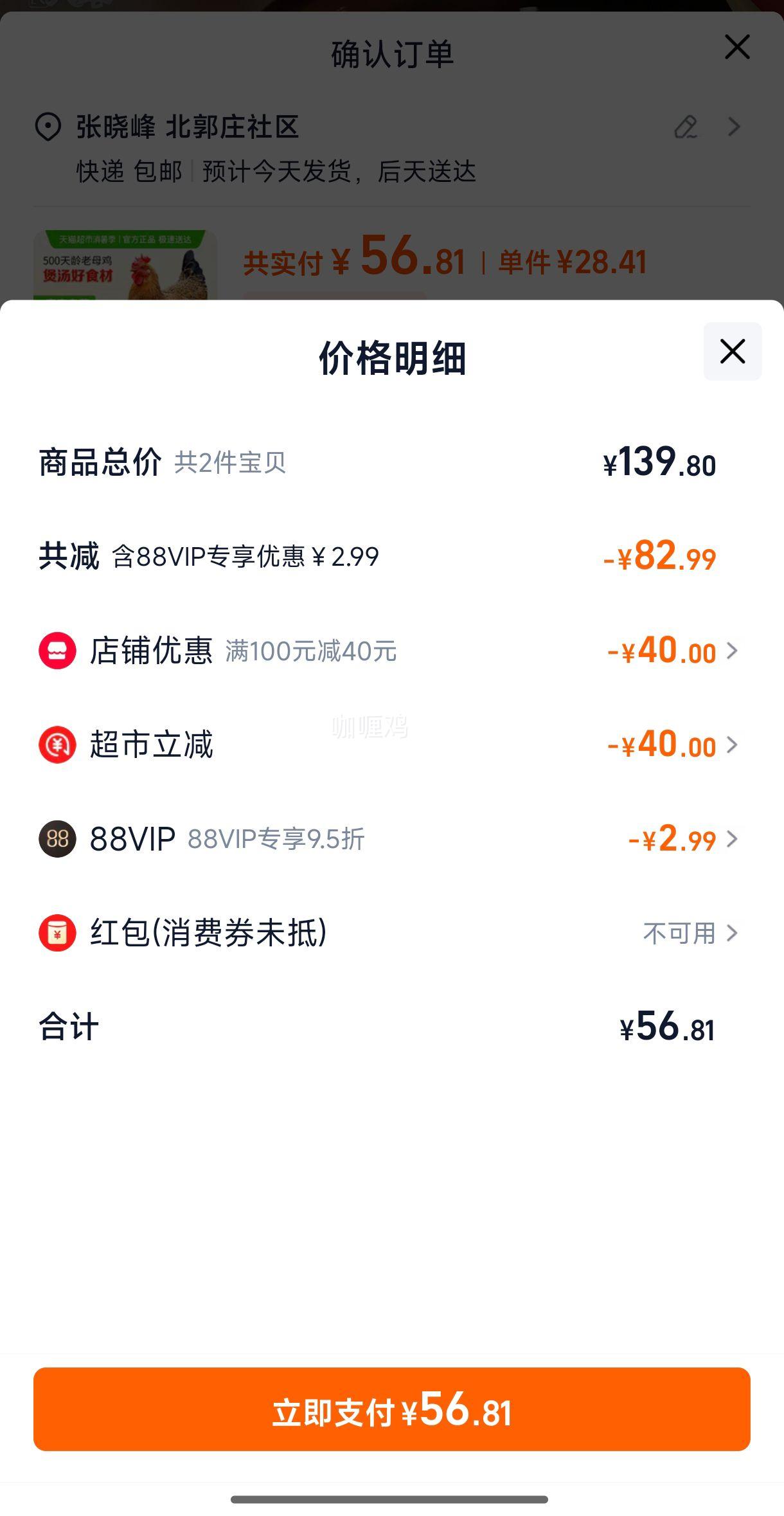Tap the pencil icon to edit the address
The height and width of the screenshot is (1516, 784).
point(685,128)
